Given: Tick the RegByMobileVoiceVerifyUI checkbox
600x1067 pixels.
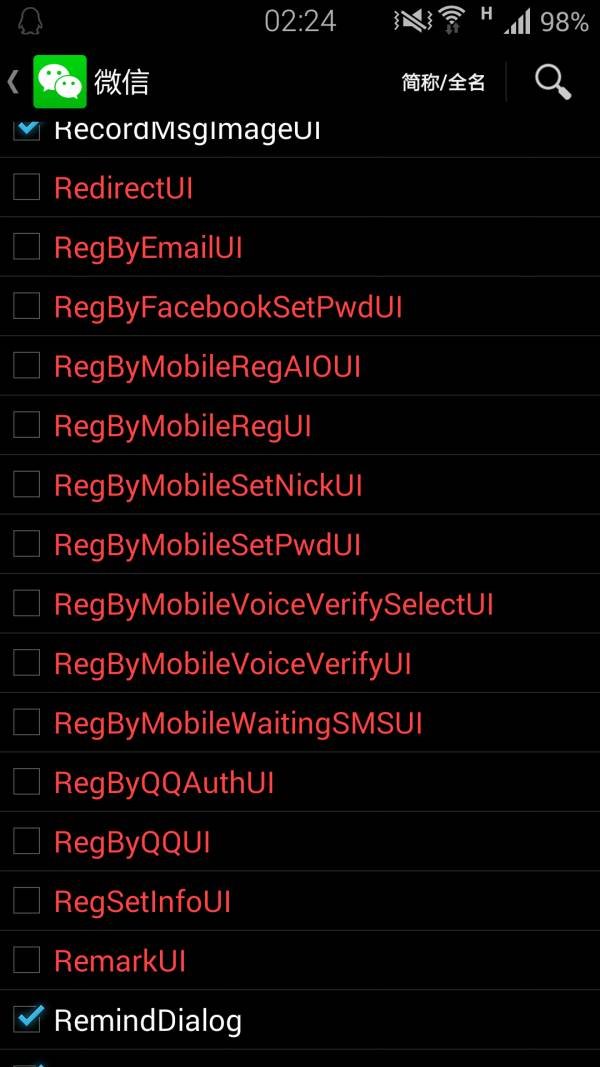Looking at the screenshot, I should (x=27, y=662).
